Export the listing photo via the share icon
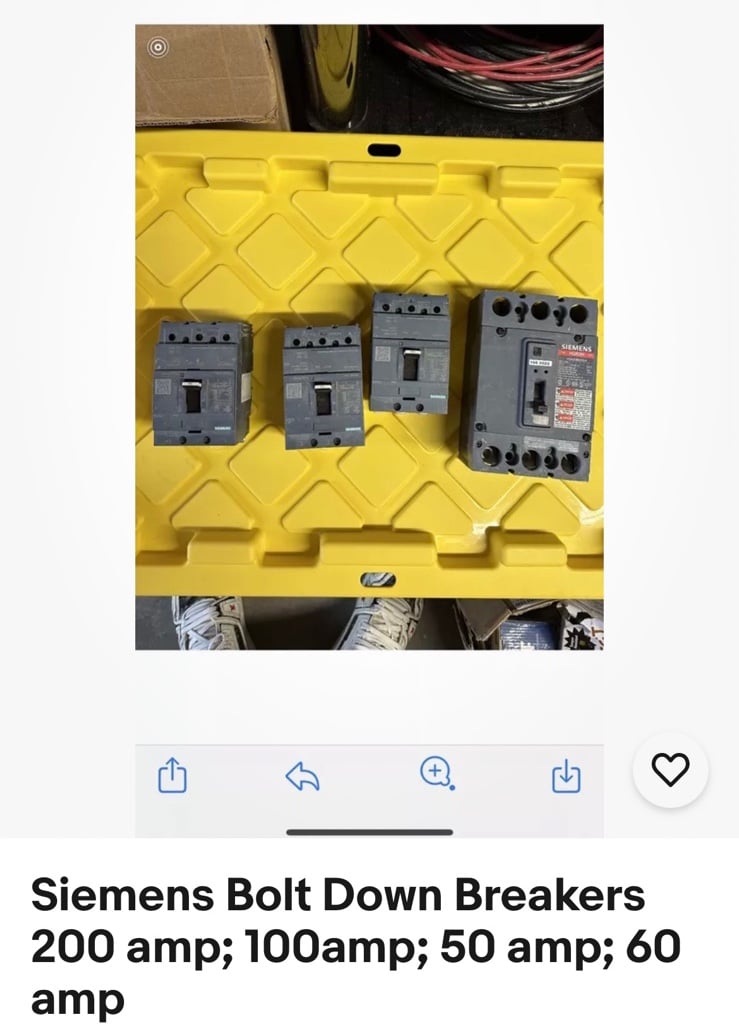 [173, 774]
